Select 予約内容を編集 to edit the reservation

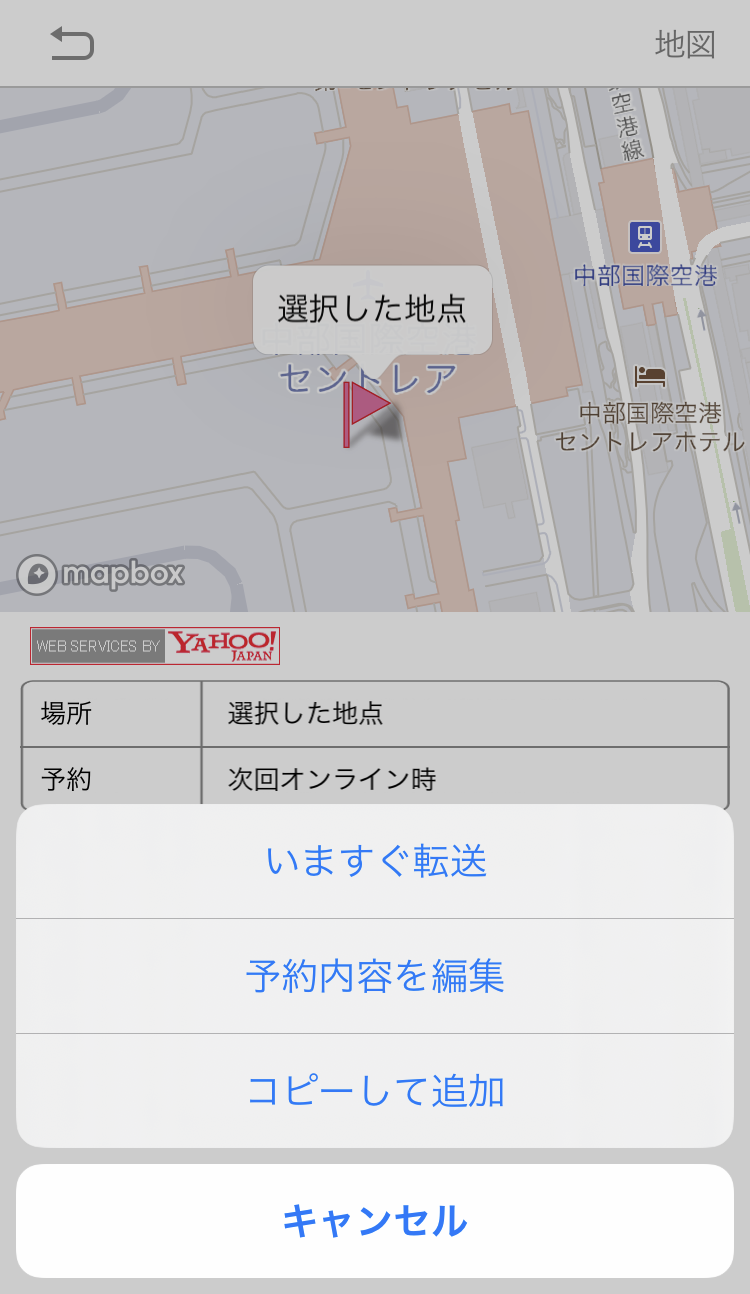pyautogui.click(x=375, y=976)
